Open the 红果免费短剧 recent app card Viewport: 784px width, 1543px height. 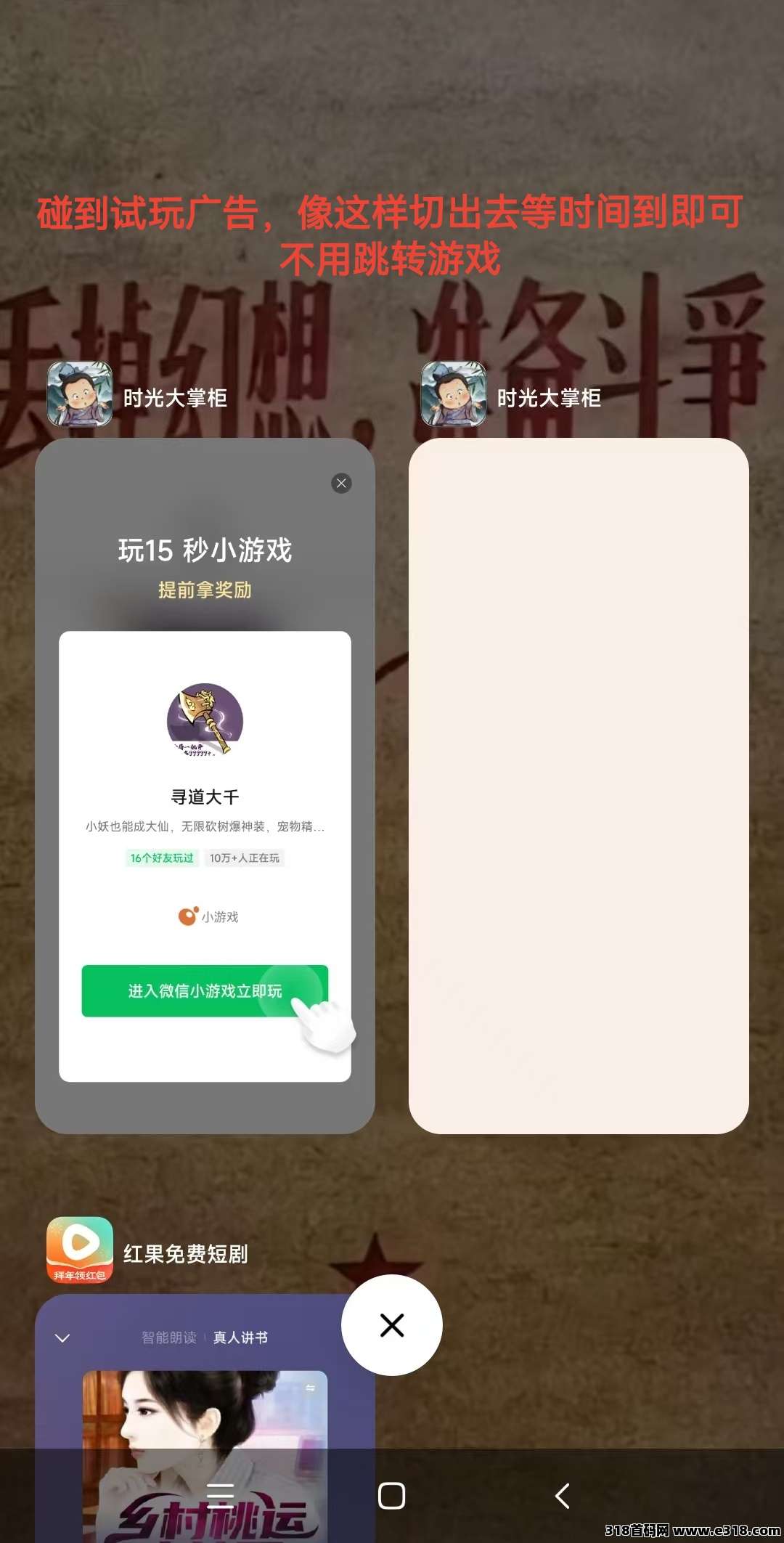pyautogui.click(x=205, y=1380)
